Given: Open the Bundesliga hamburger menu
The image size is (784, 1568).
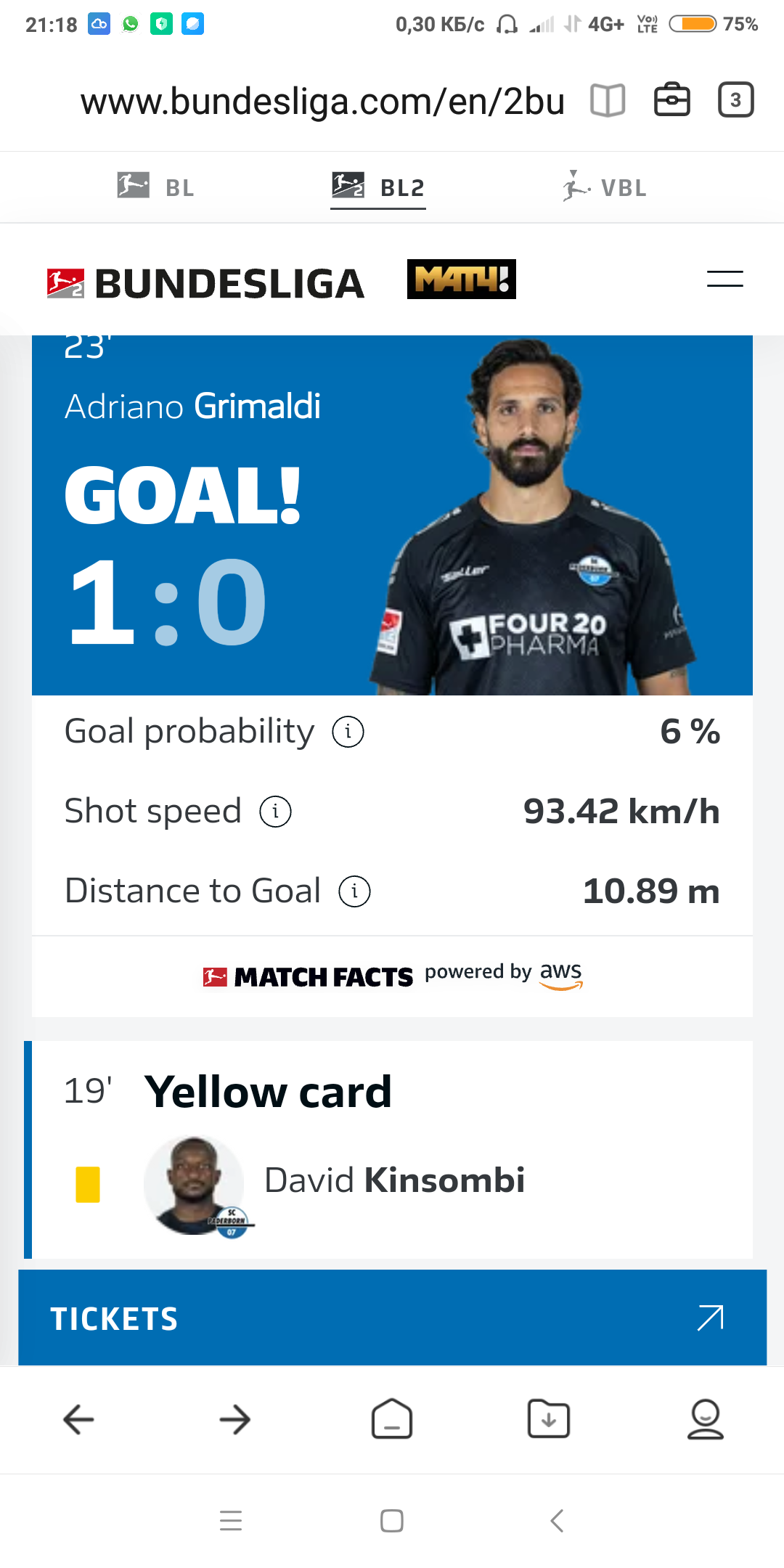Looking at the screenshot, I should pos(724,279).
